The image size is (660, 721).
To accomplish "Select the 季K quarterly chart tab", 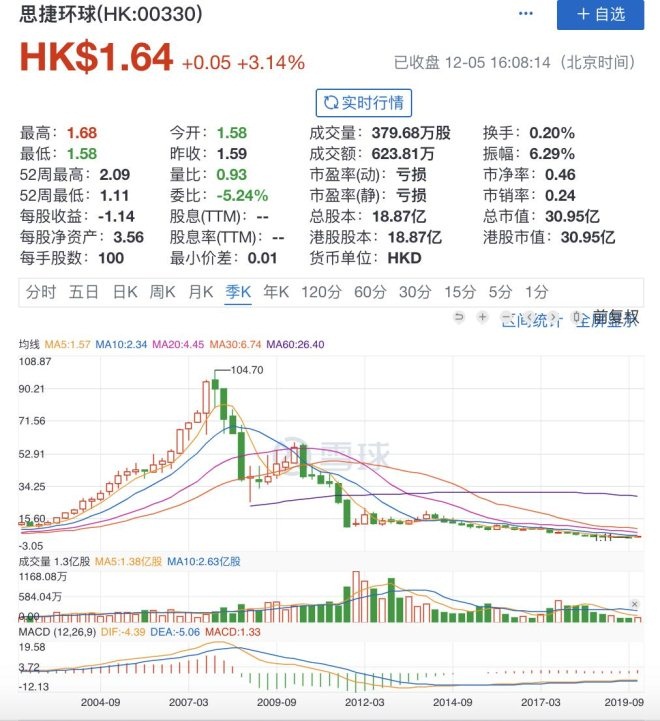I will (239, 292).
